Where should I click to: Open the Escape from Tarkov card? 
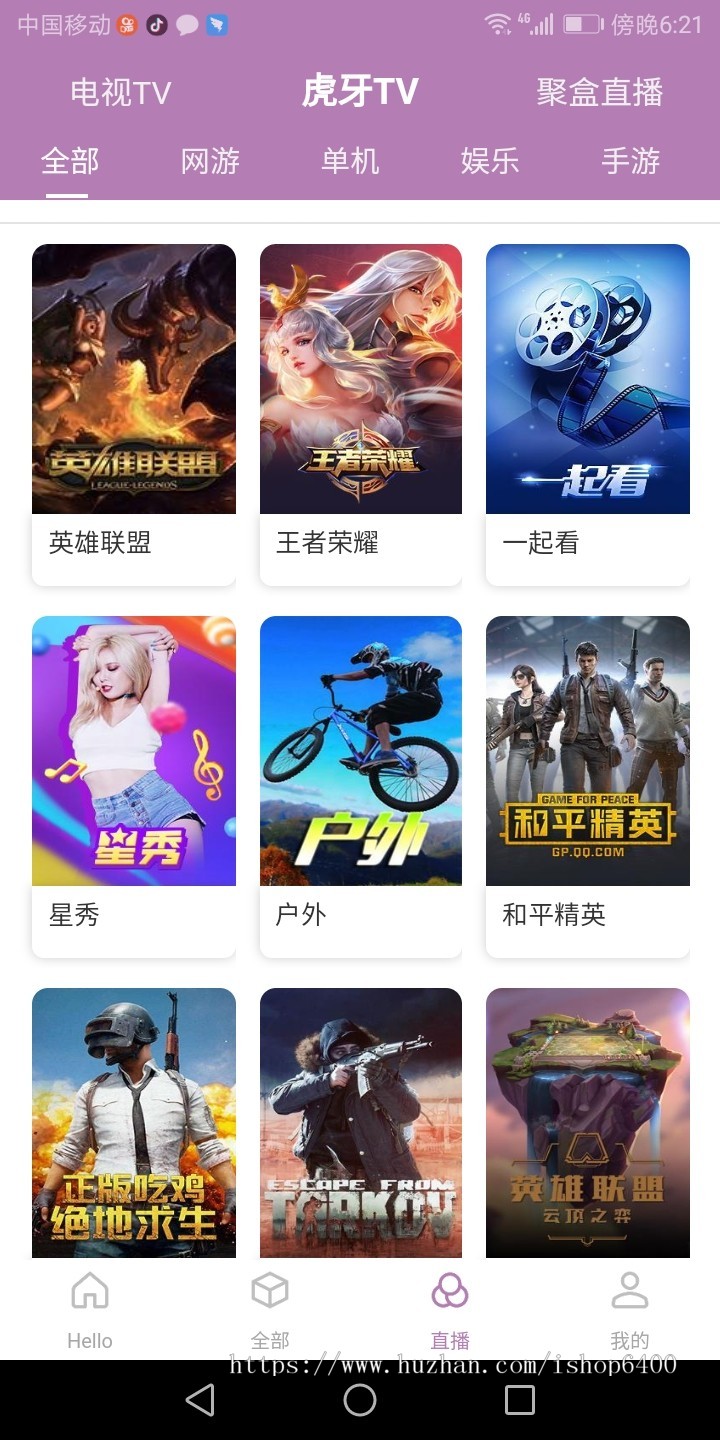coord(361,1120)
